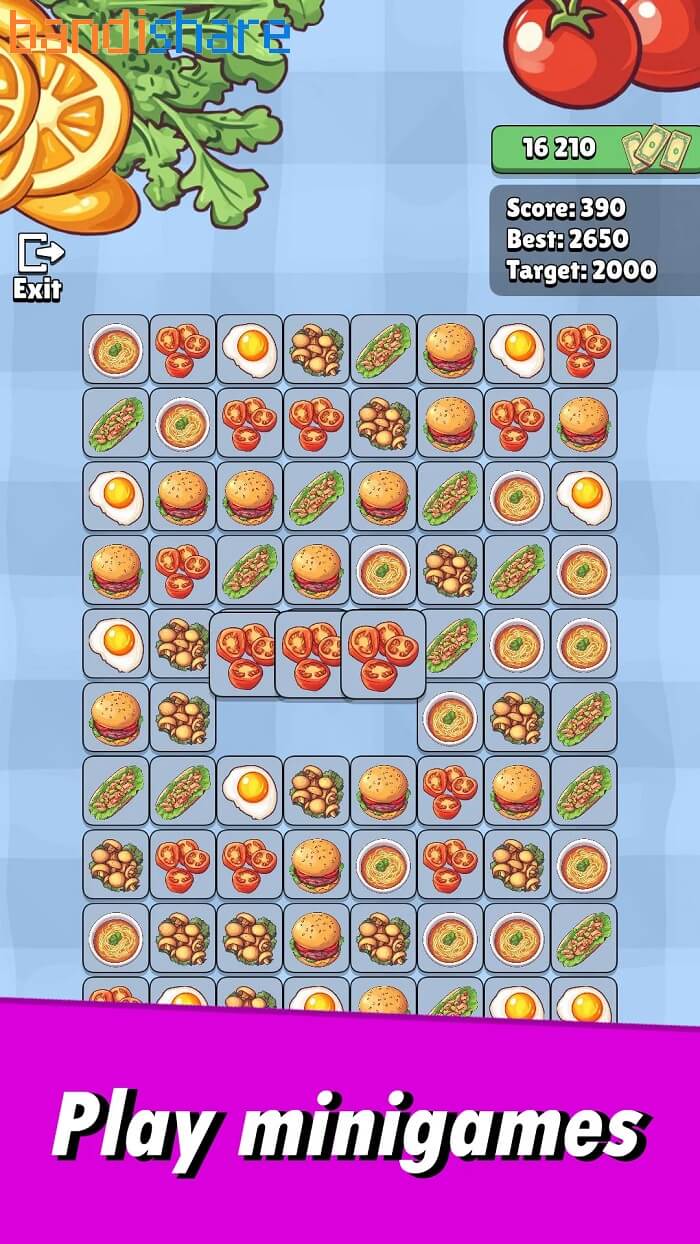Pick the noodle bowl tile beside the empty gap
700x1244 pixels.
click(x=450, y=717)
